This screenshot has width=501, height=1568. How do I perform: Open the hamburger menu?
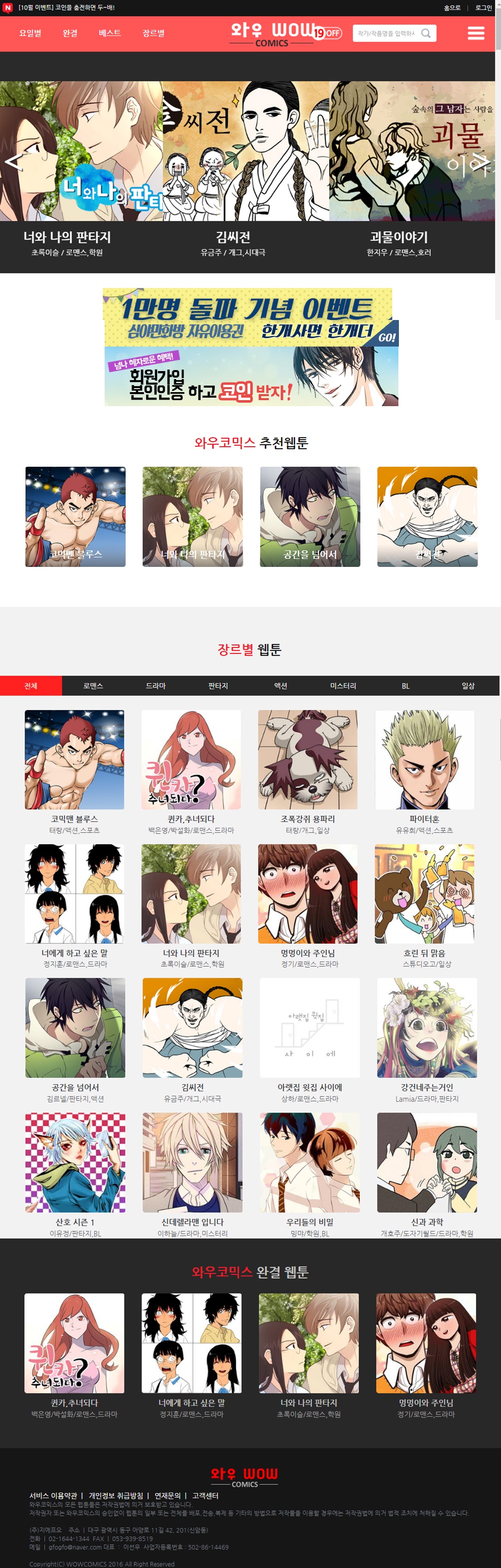click(475, 34)
